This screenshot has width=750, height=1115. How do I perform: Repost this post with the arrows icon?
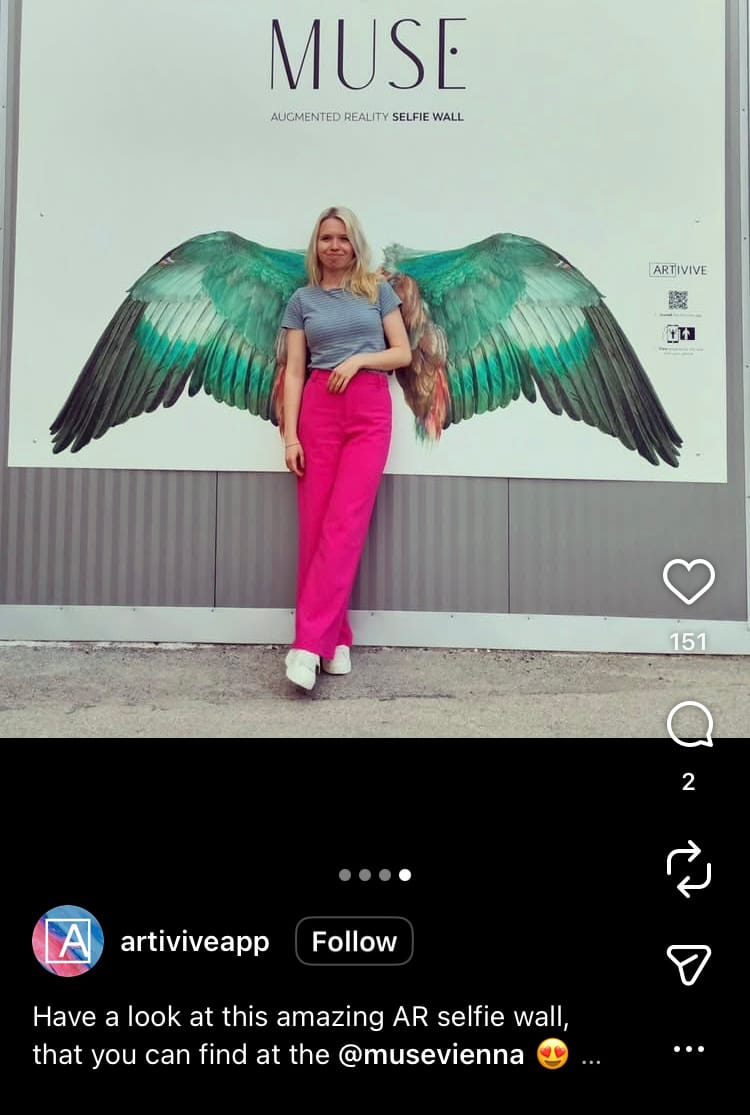point(689,867)
